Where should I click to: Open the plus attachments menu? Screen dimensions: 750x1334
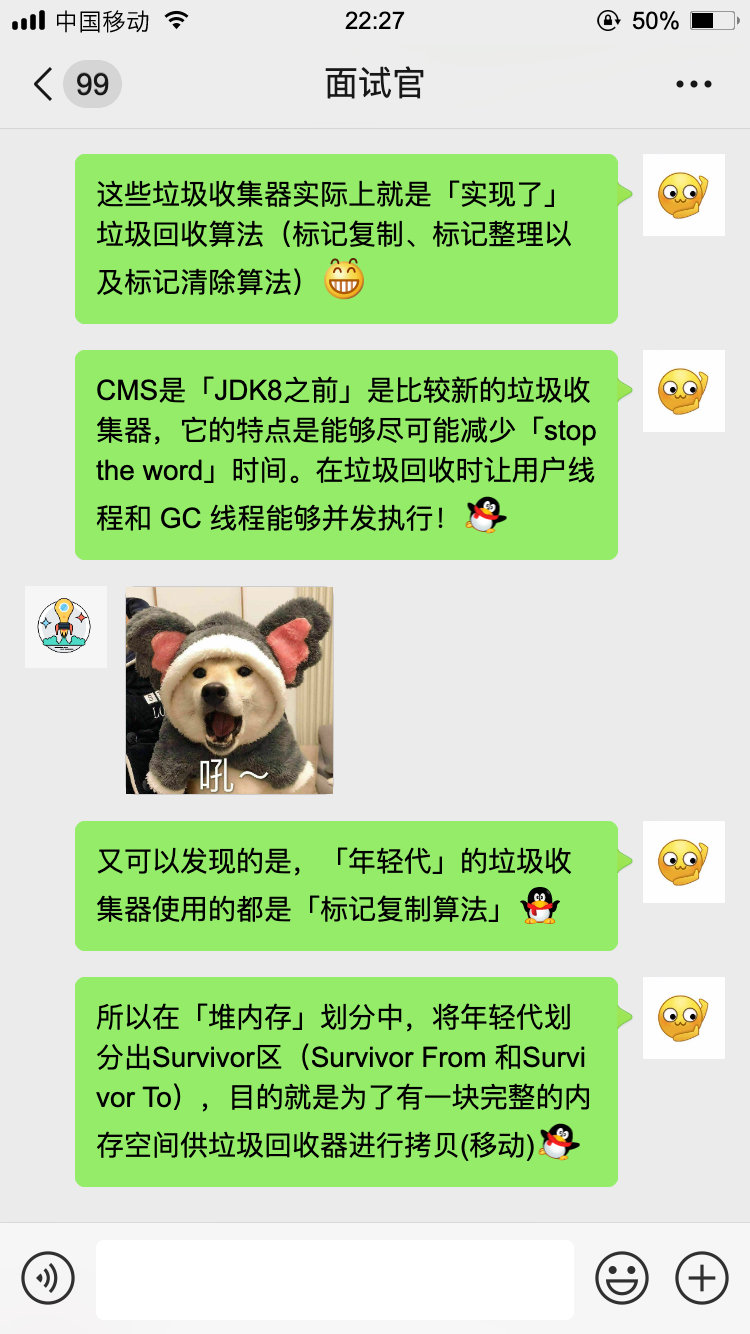click(702, 1278)
